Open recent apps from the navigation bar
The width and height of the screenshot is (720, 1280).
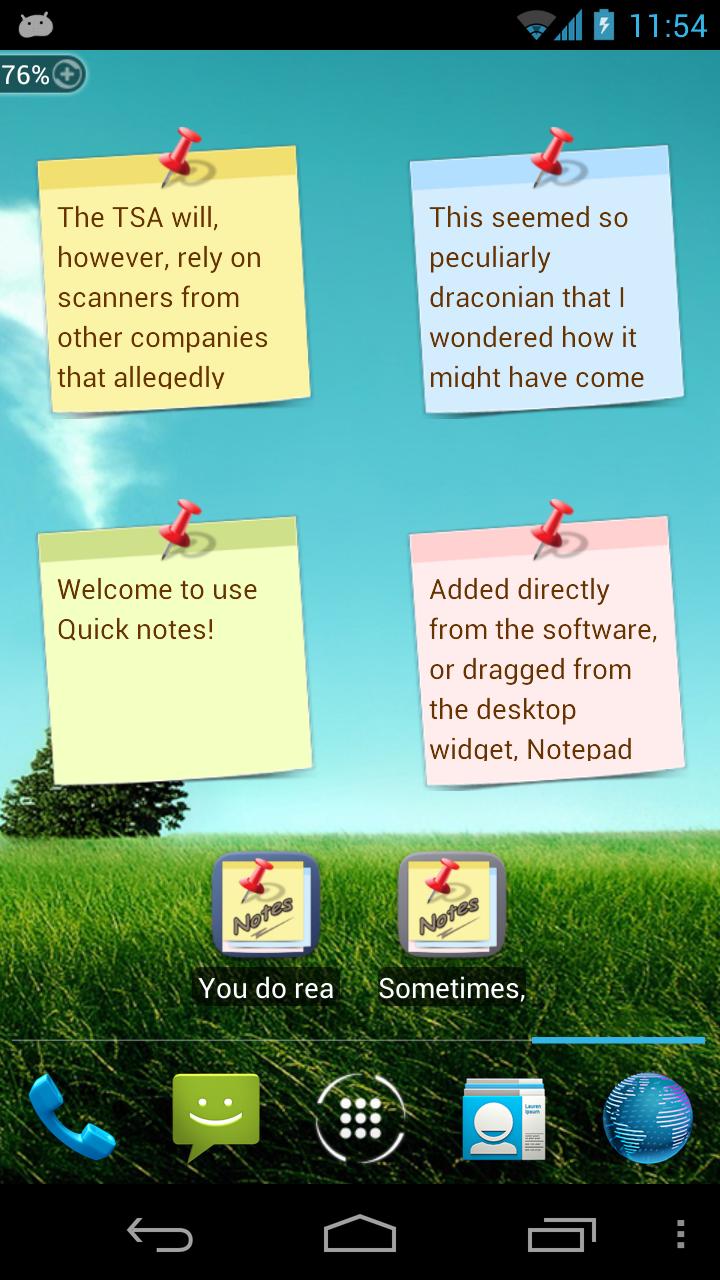[x=561, y=1234]
